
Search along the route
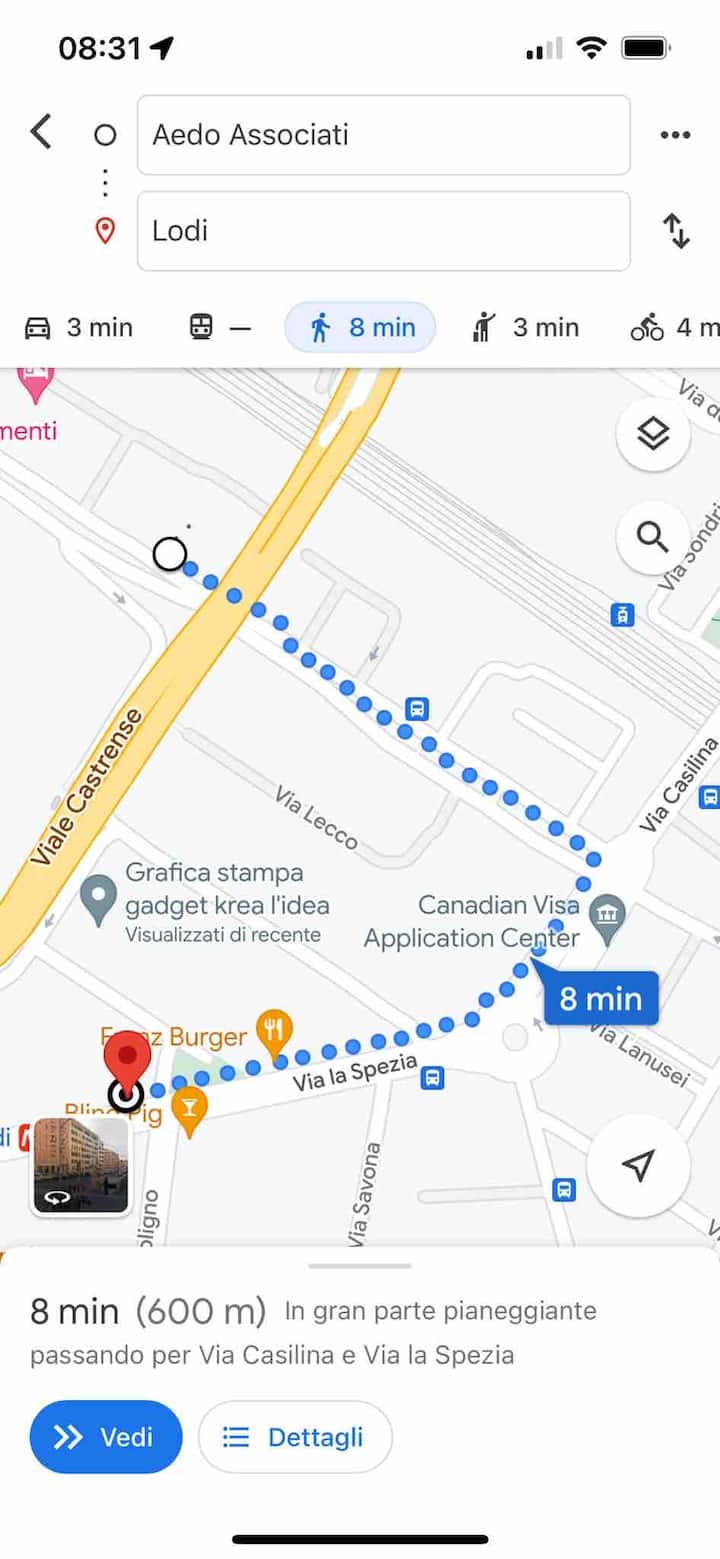coord(653,538)
